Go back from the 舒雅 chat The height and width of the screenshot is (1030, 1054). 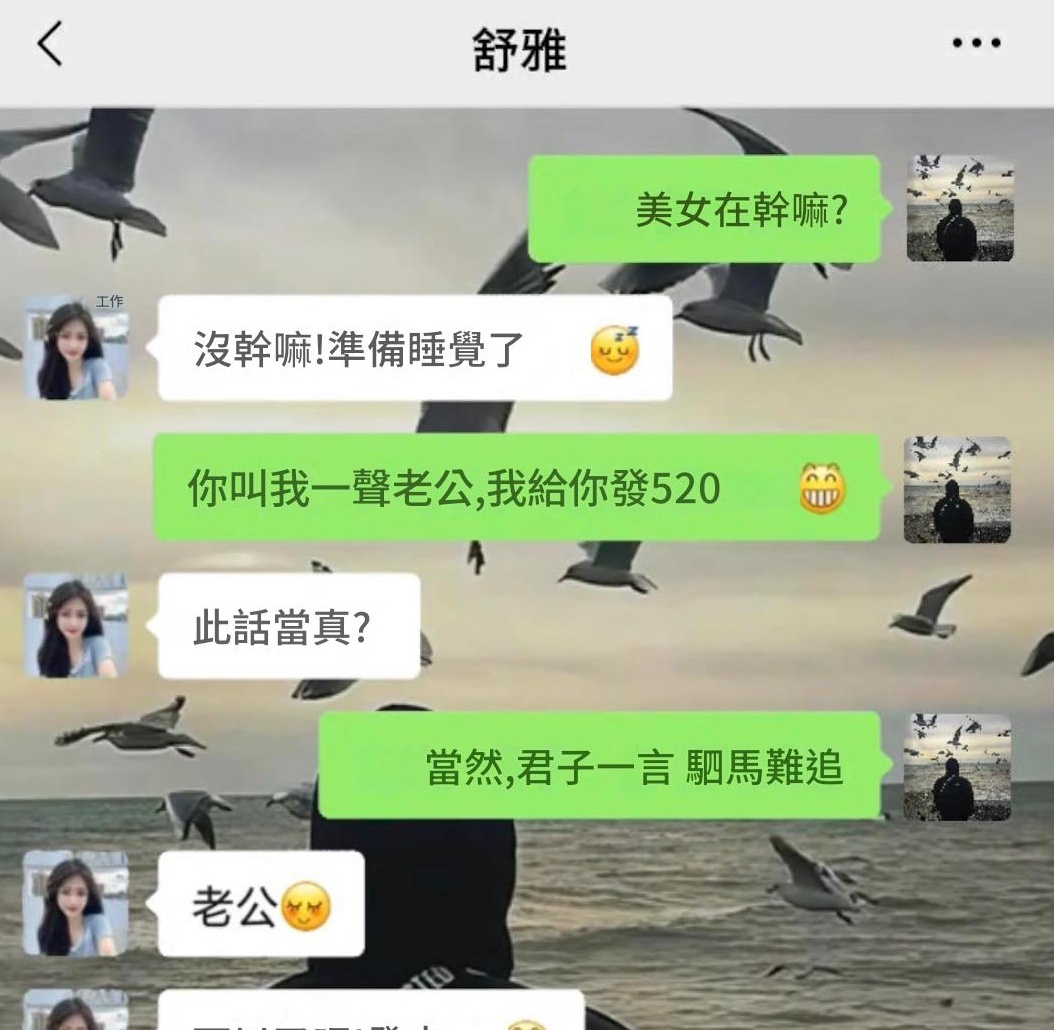click(x=50, y=45)
